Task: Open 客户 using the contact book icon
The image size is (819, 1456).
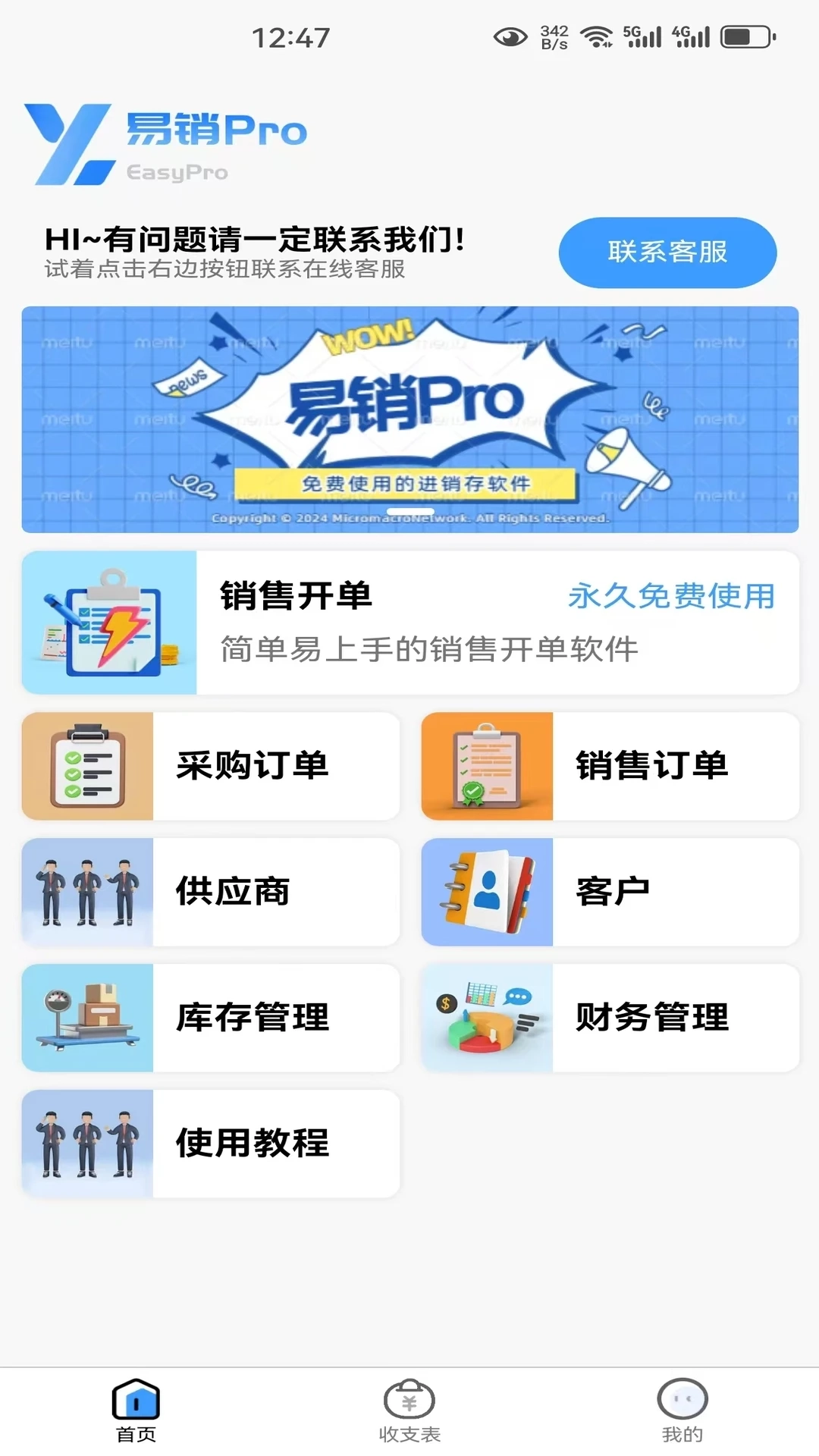Action: pos(488,893)
